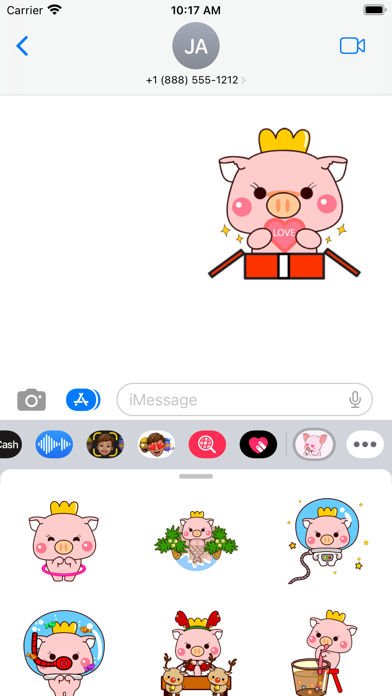Open the audio messages waveform app
392x696 pixels.
[x=54, y=444]
